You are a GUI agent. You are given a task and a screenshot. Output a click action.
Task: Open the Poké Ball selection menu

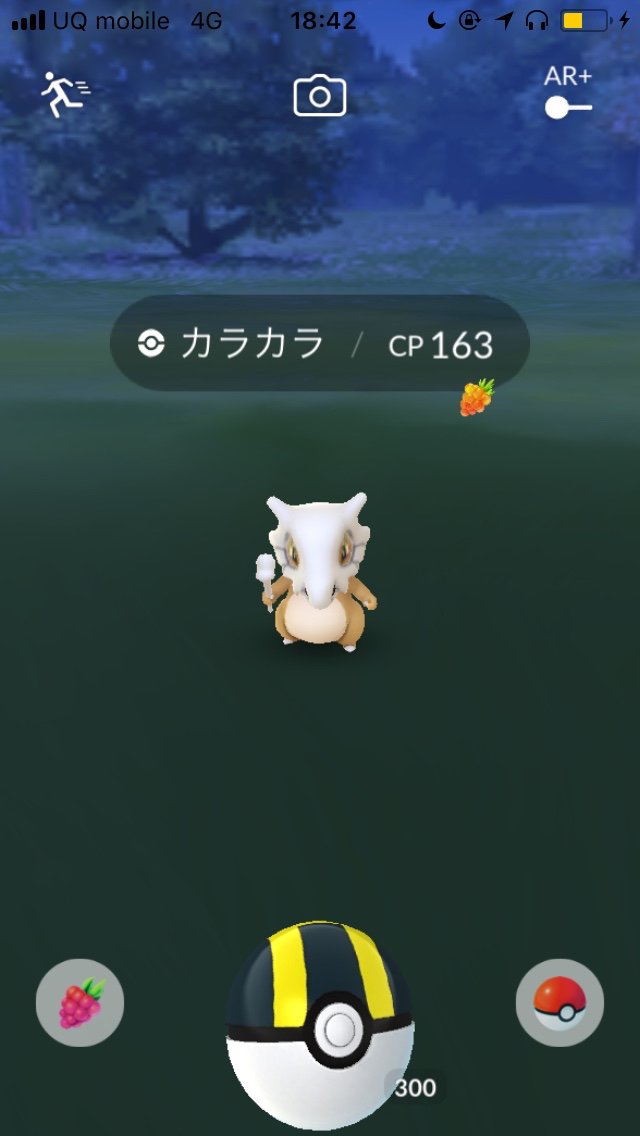click(559, 1003)
